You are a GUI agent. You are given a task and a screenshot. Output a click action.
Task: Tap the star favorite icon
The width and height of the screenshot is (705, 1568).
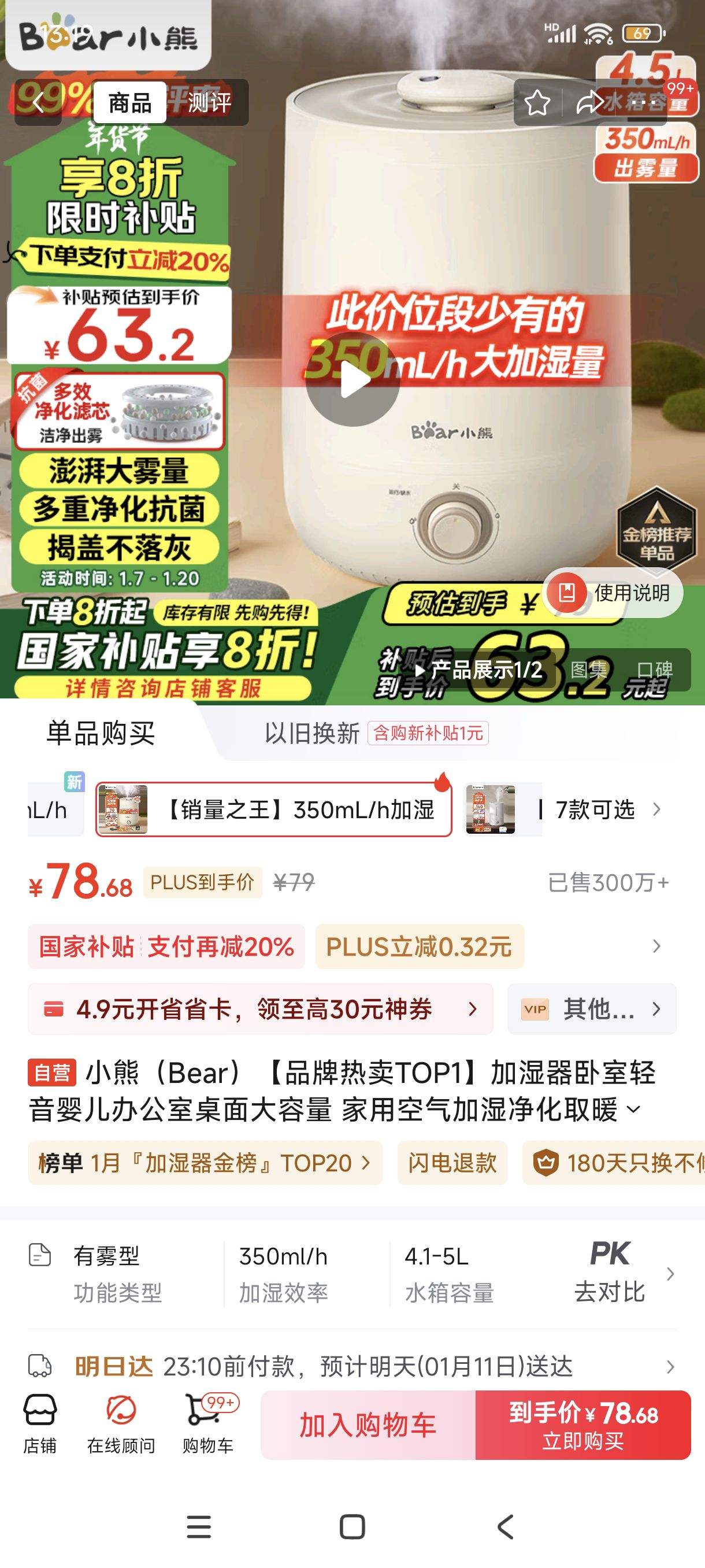click(538, 105)
